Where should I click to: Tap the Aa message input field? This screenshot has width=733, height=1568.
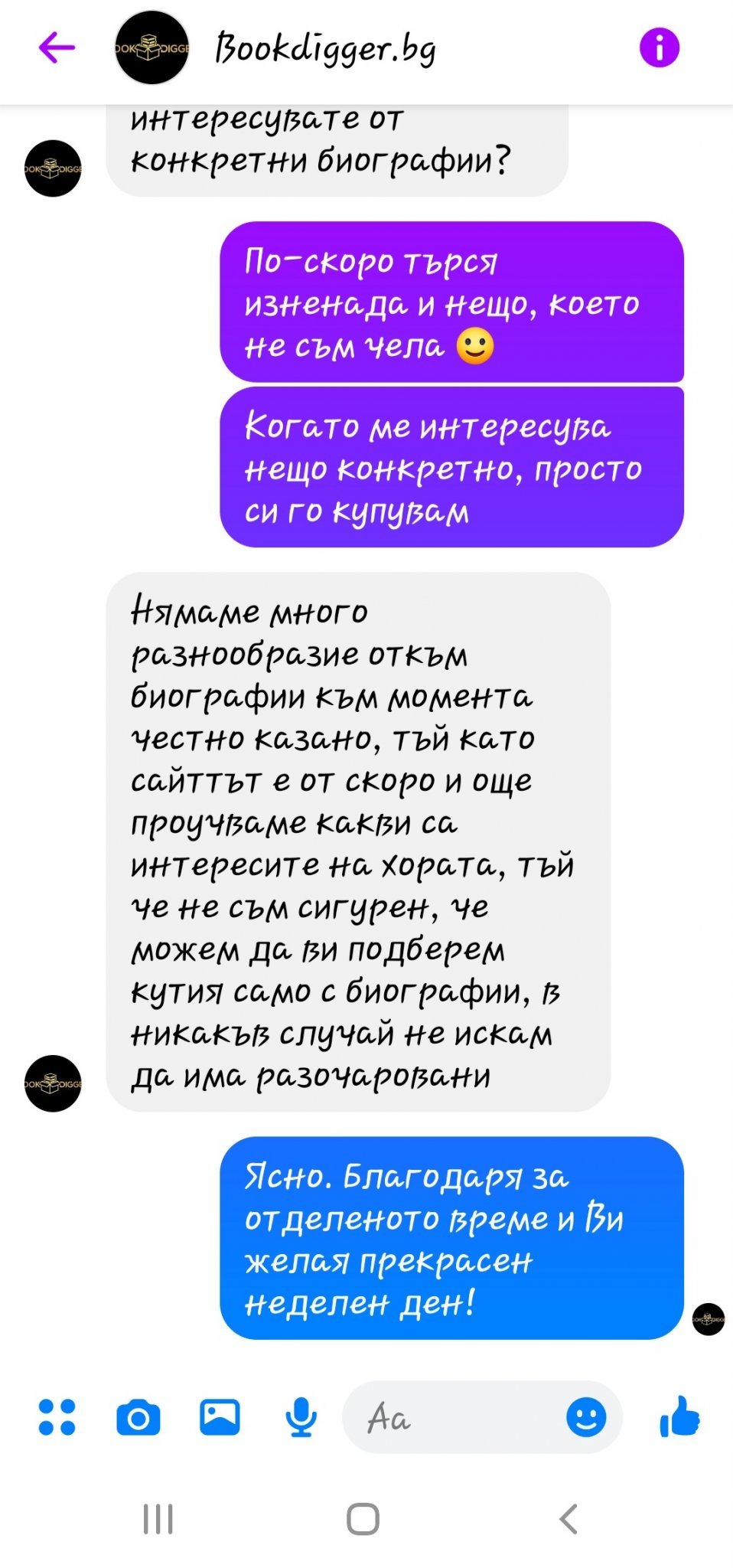[x=451, y=1417]
